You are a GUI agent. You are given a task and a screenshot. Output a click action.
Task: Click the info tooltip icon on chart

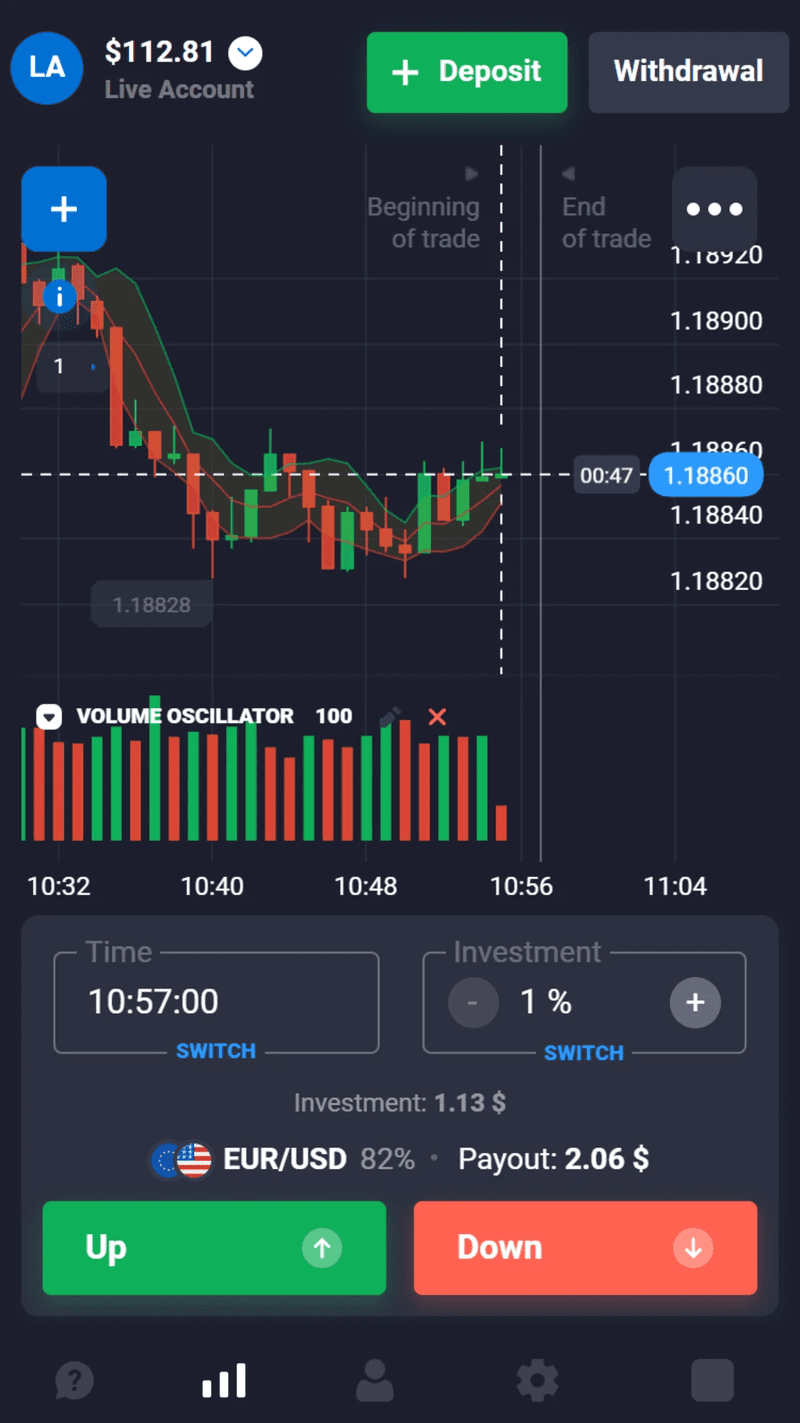coord(60,296)
